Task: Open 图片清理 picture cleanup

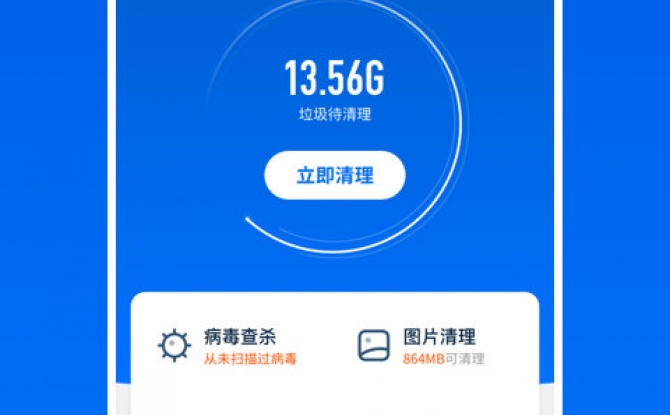Action: (420, 345)
